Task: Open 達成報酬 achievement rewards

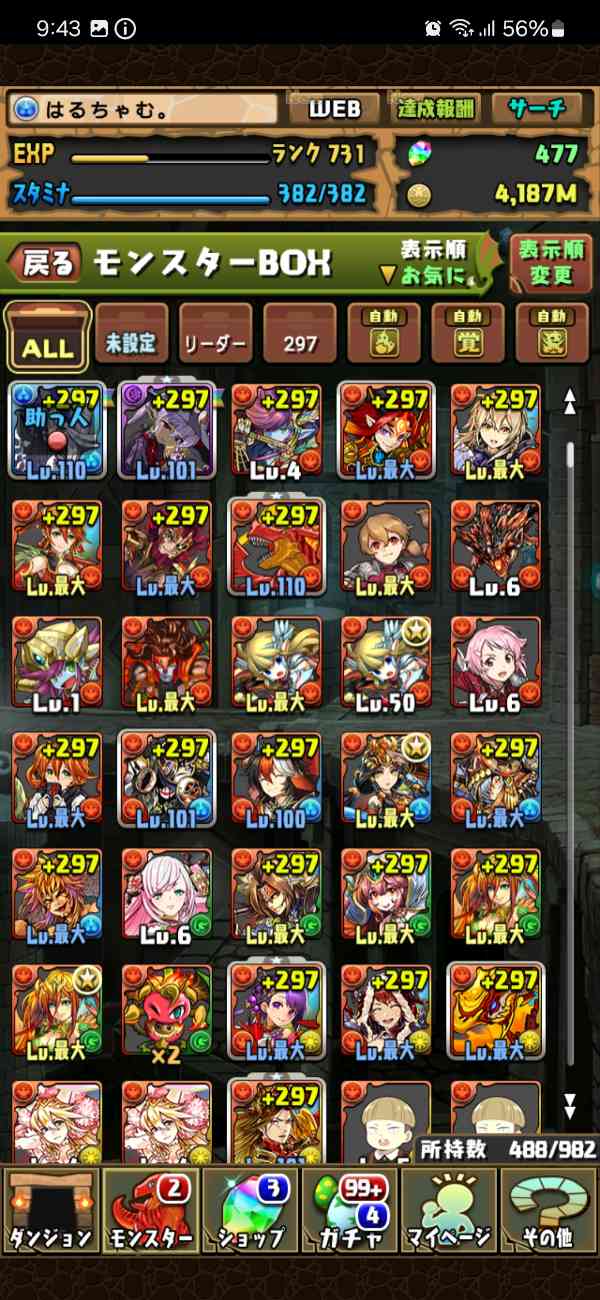Action: (435, 109)
